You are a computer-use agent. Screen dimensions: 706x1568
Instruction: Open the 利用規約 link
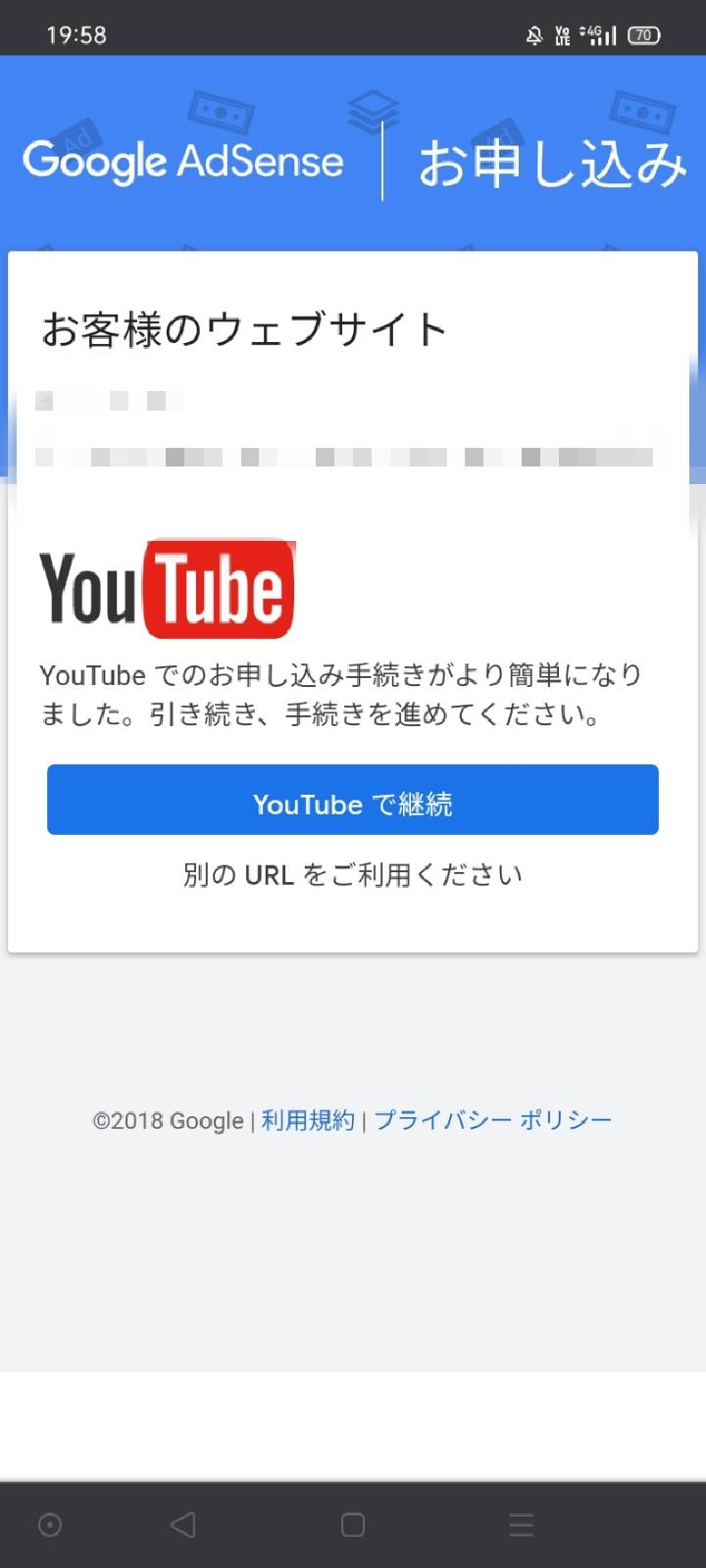click(x=308, y=1120)
